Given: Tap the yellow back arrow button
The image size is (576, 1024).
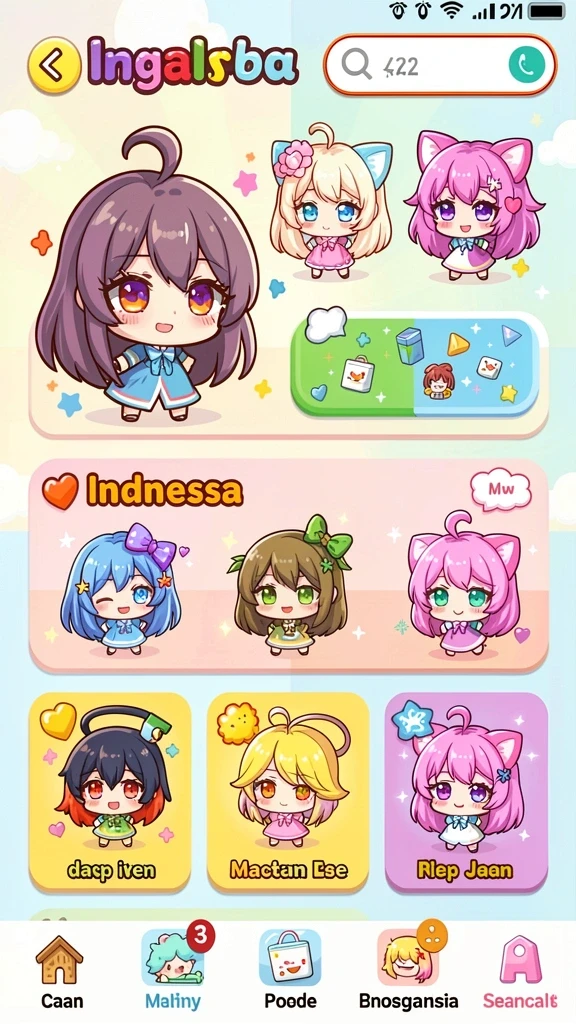Looking at the screenshot, I should click(x=55, y=65).
